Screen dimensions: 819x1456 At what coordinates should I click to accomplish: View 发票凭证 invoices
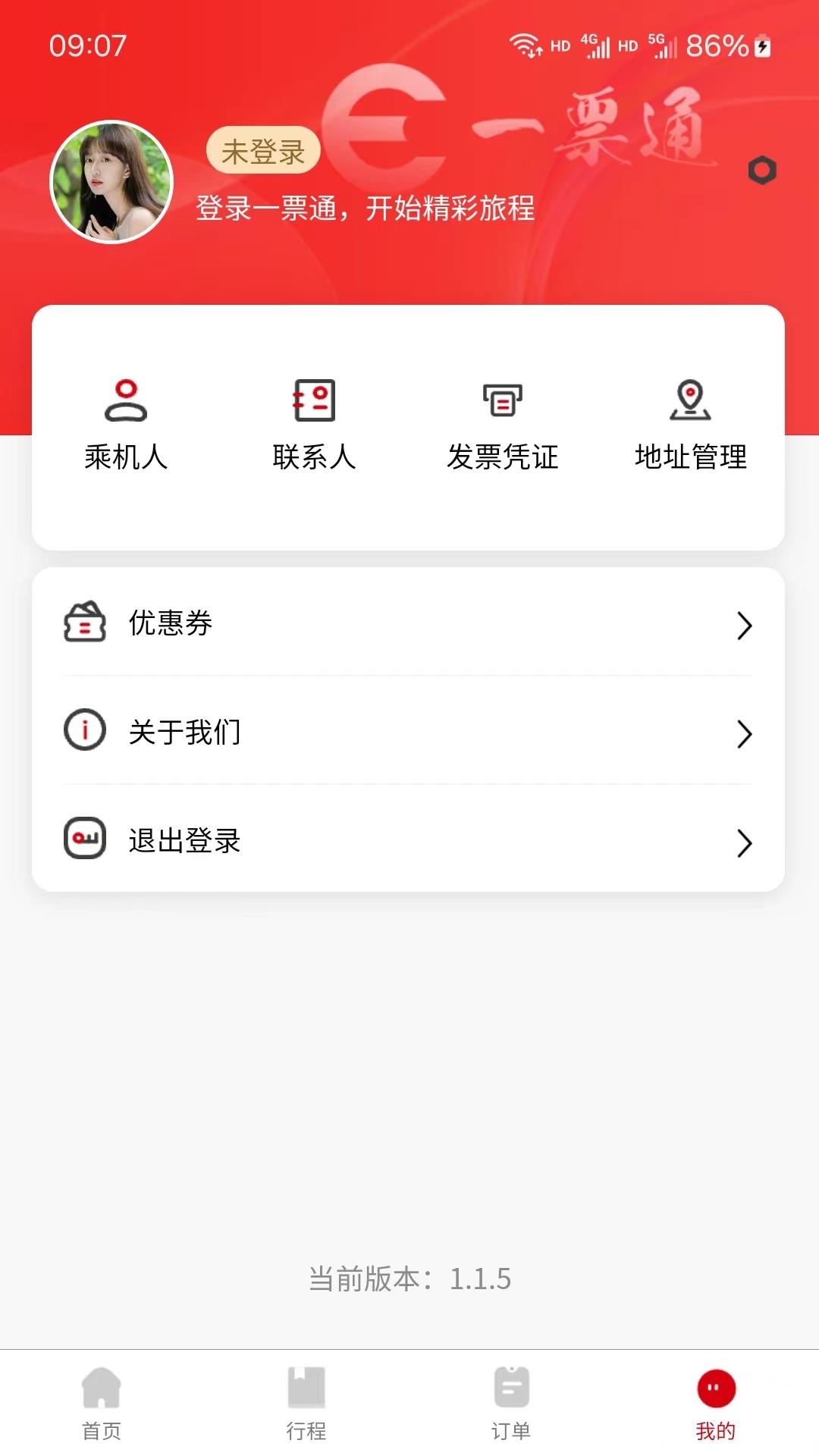[x=502, y=426]
